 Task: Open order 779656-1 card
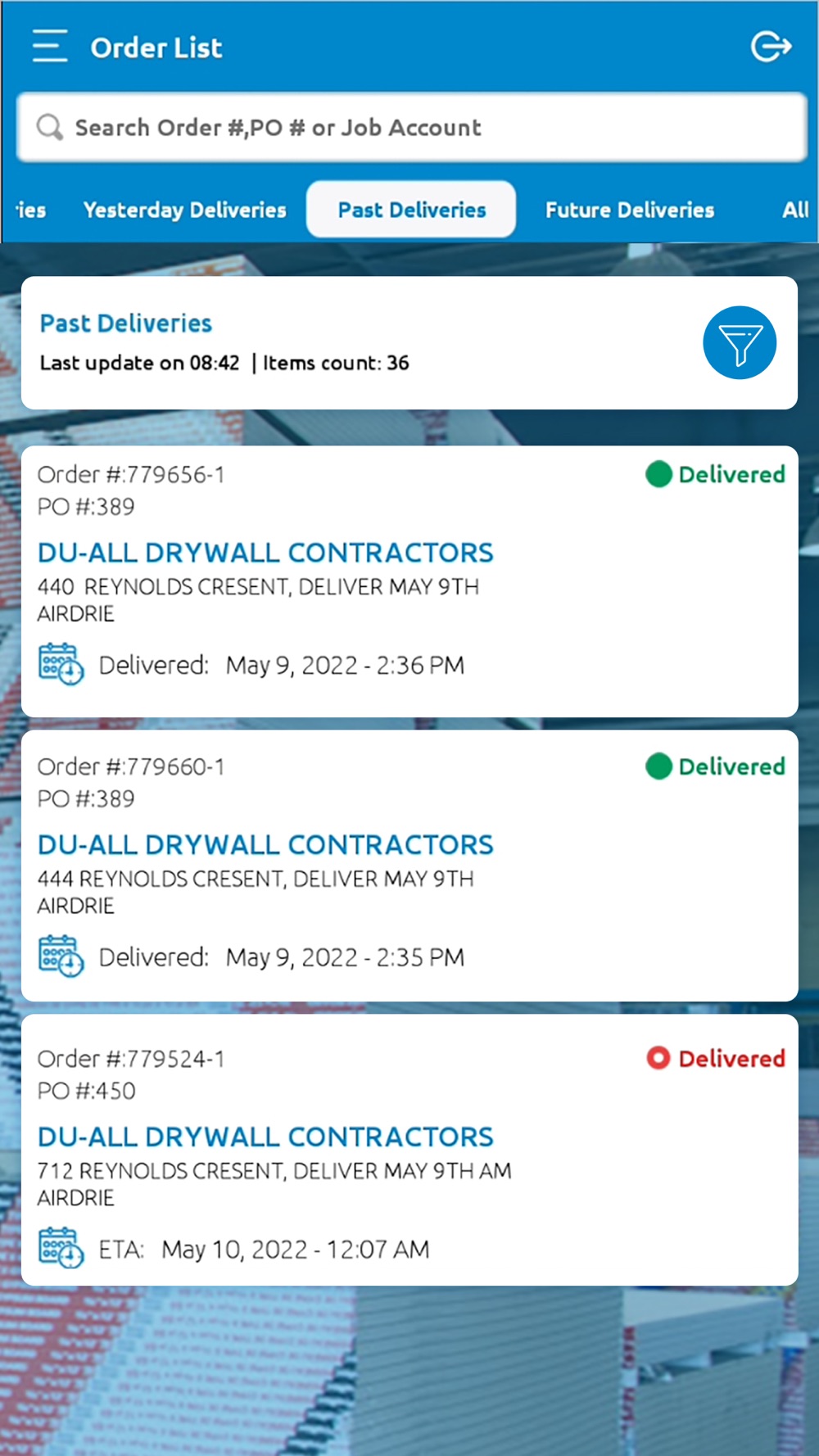tap(409, 581)
